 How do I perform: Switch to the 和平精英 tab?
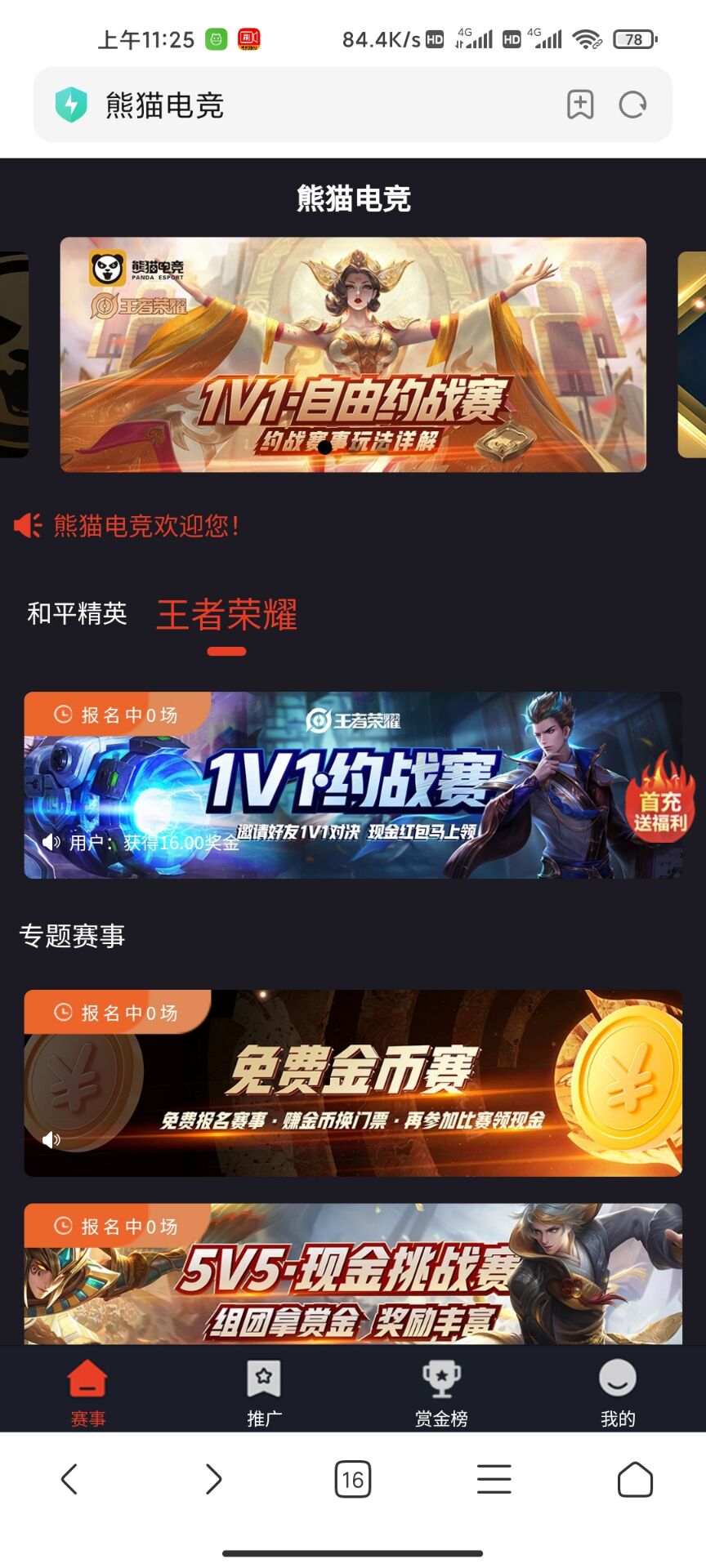78,613
